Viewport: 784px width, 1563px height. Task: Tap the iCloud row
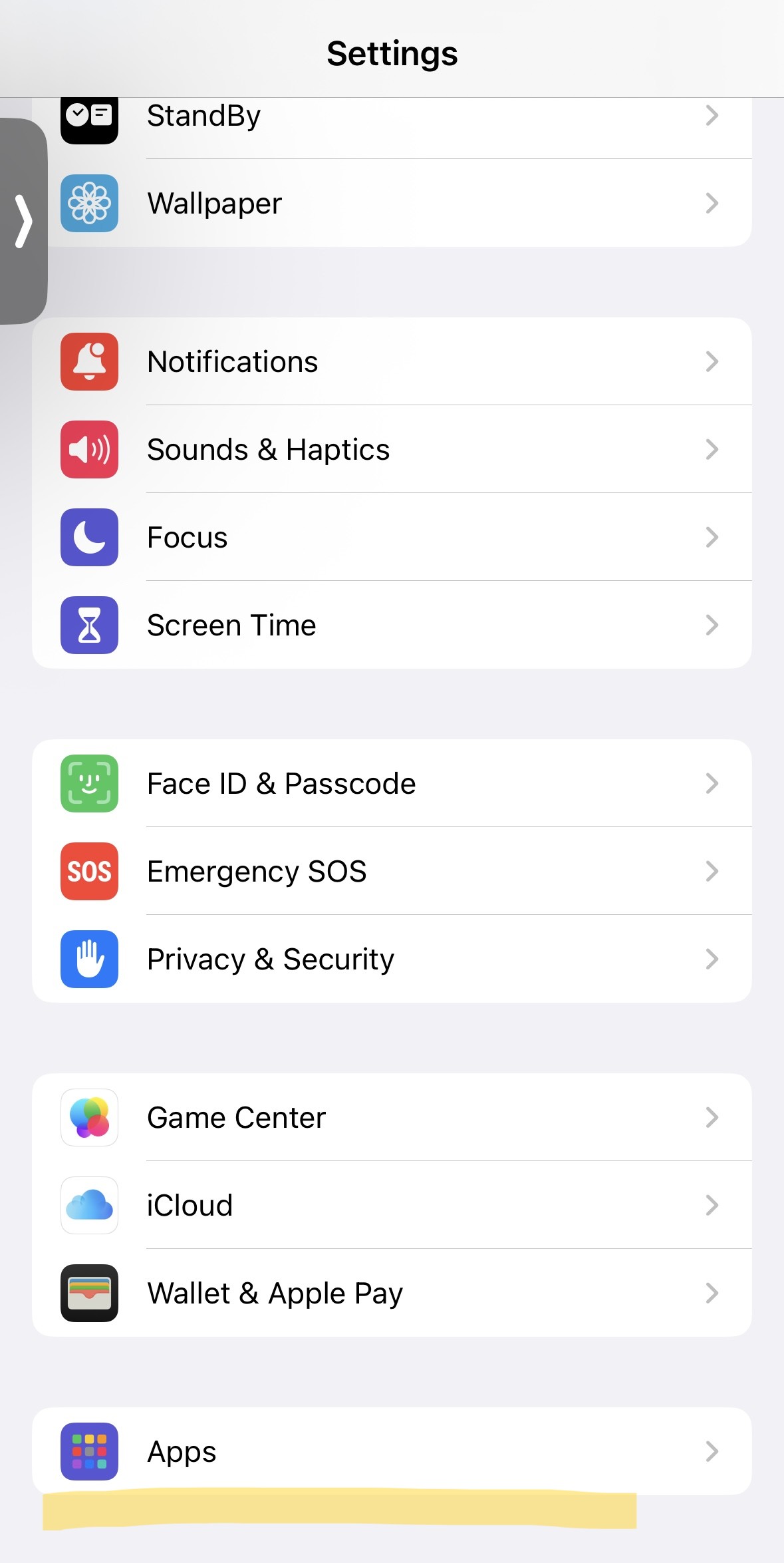pyautogui.click(x=392, y=1206)
